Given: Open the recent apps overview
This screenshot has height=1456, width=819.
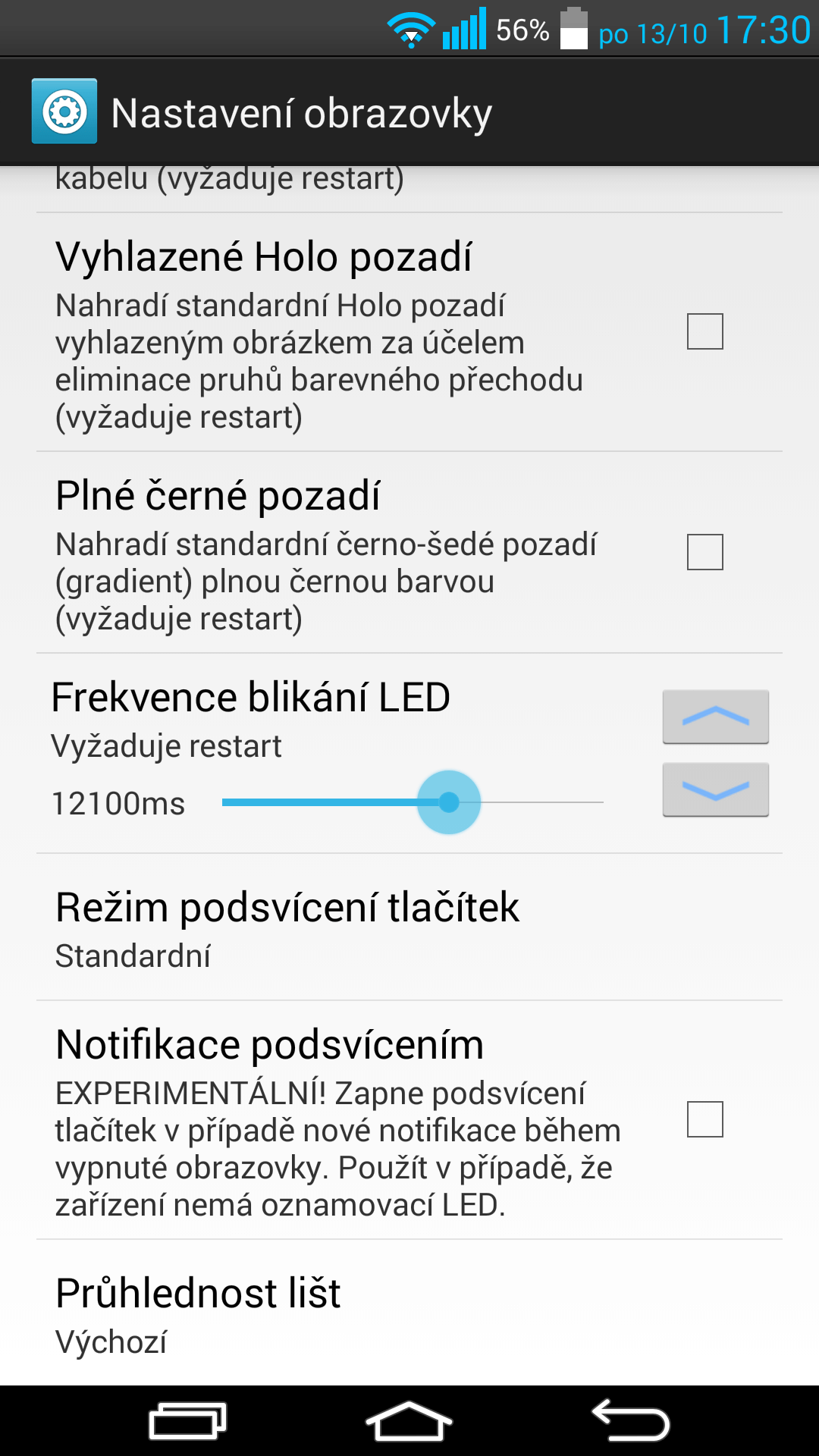Looking at the screenshot, I should [188, 1420].
